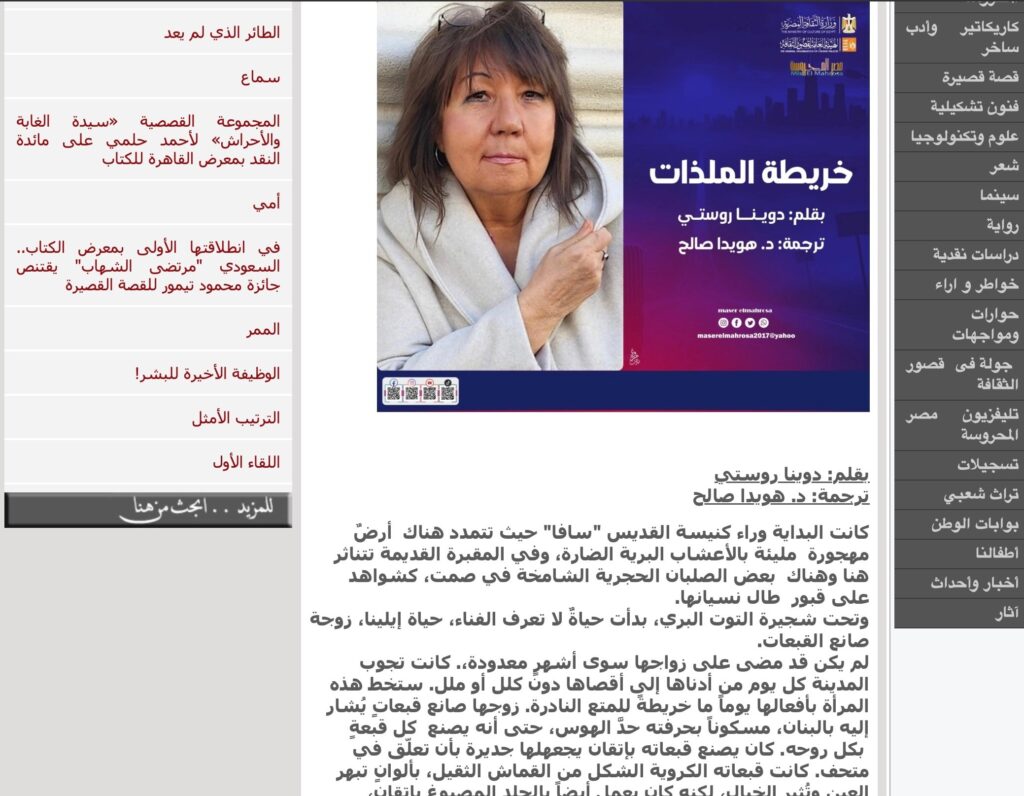Select the سينما section
The image size is (1024, 796).
pyautogui.click(x=999, y=195)
